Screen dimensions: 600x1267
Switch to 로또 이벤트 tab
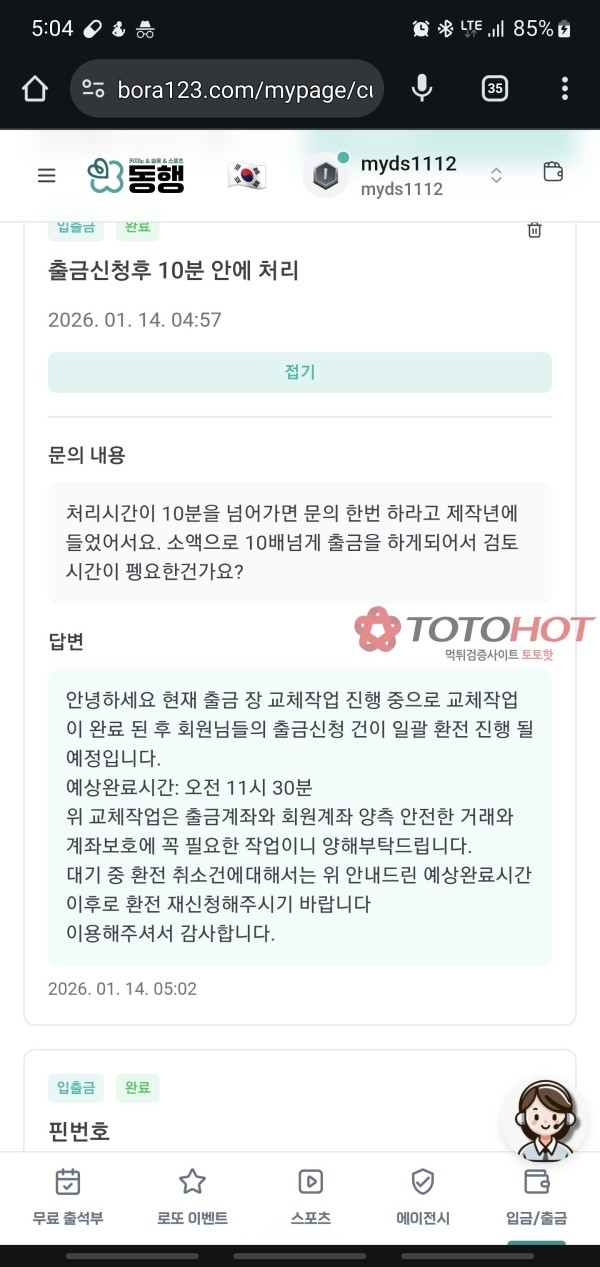pos(192,1196)
